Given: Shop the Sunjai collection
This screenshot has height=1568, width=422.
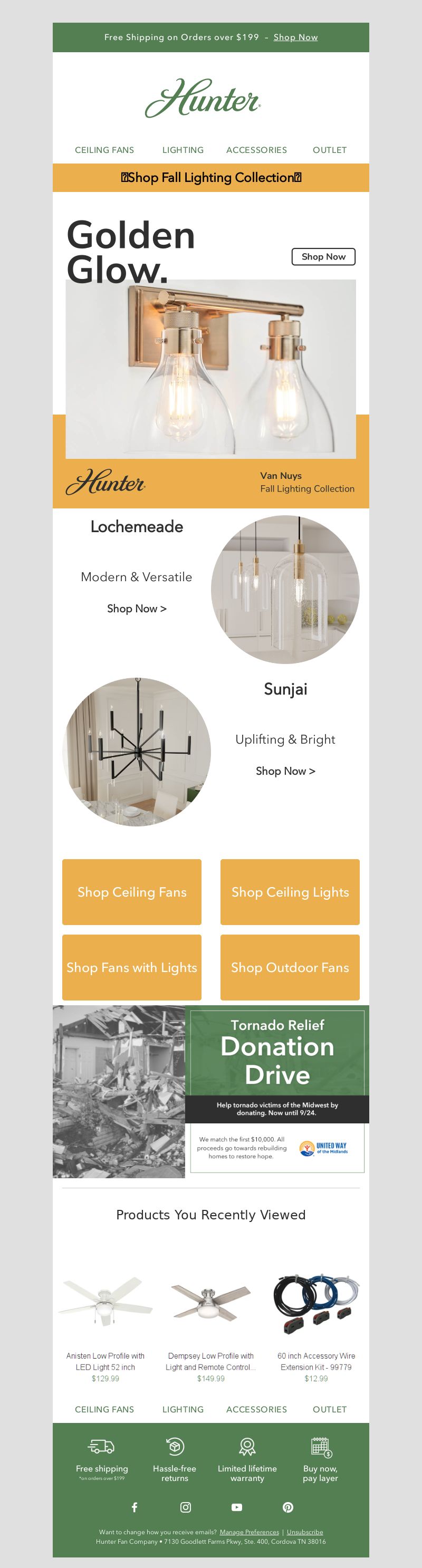Looking at the screenshot, I should (x=285, y=771).
